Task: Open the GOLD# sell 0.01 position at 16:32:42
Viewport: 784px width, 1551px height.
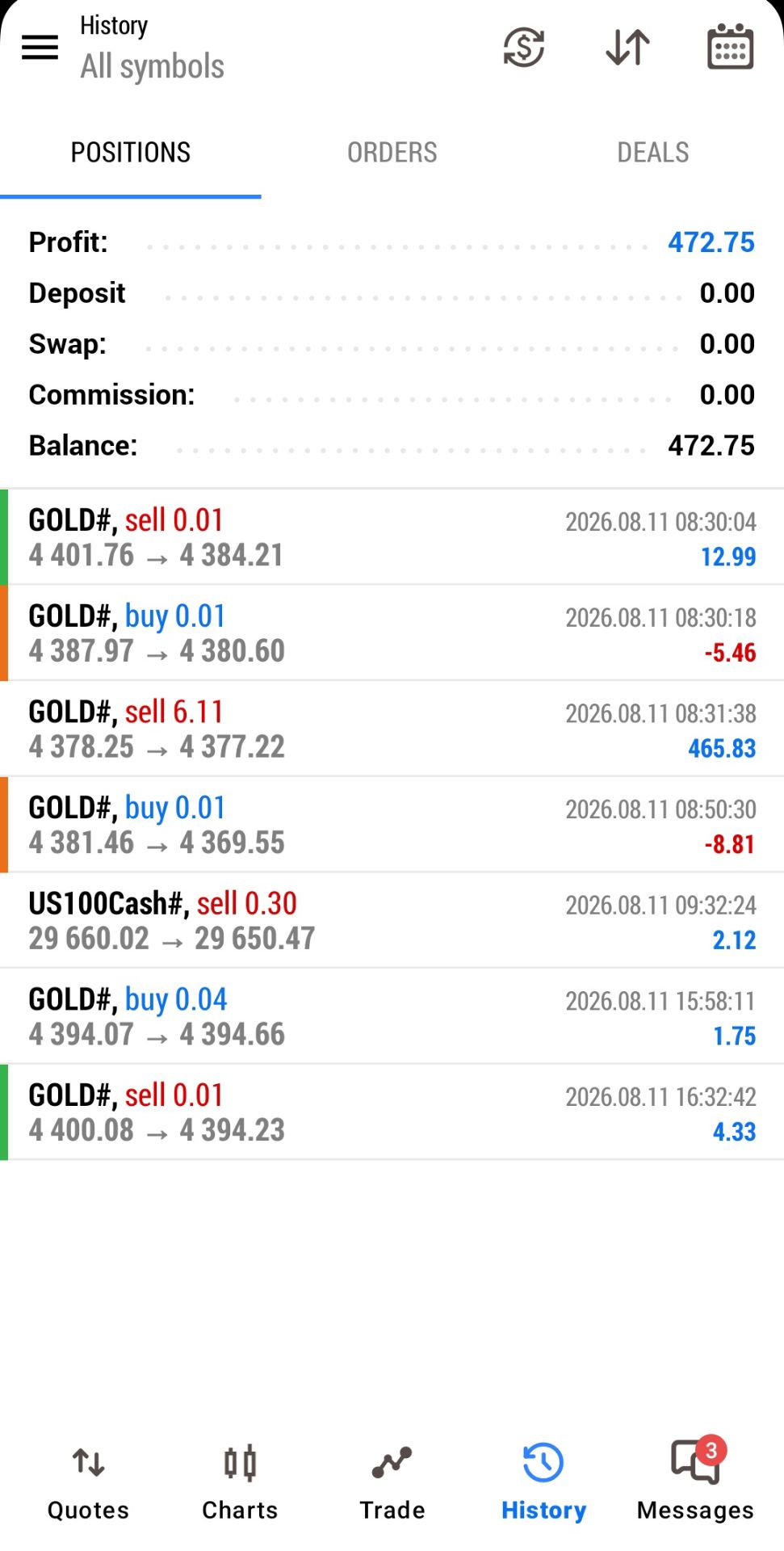Action: pos(392,1112)
